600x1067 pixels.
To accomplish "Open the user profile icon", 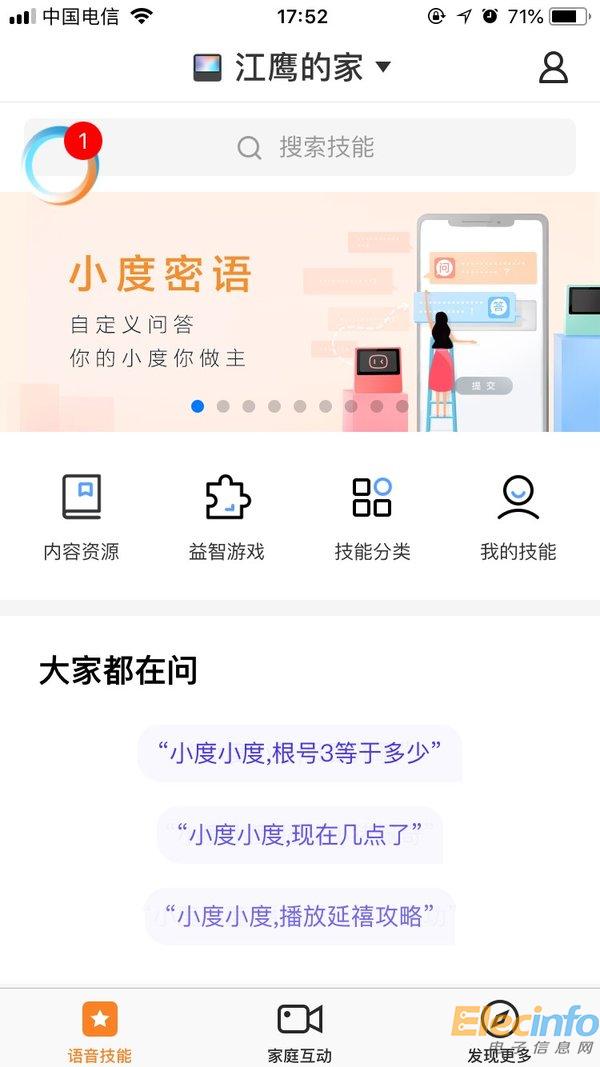I will click(553, 67).
